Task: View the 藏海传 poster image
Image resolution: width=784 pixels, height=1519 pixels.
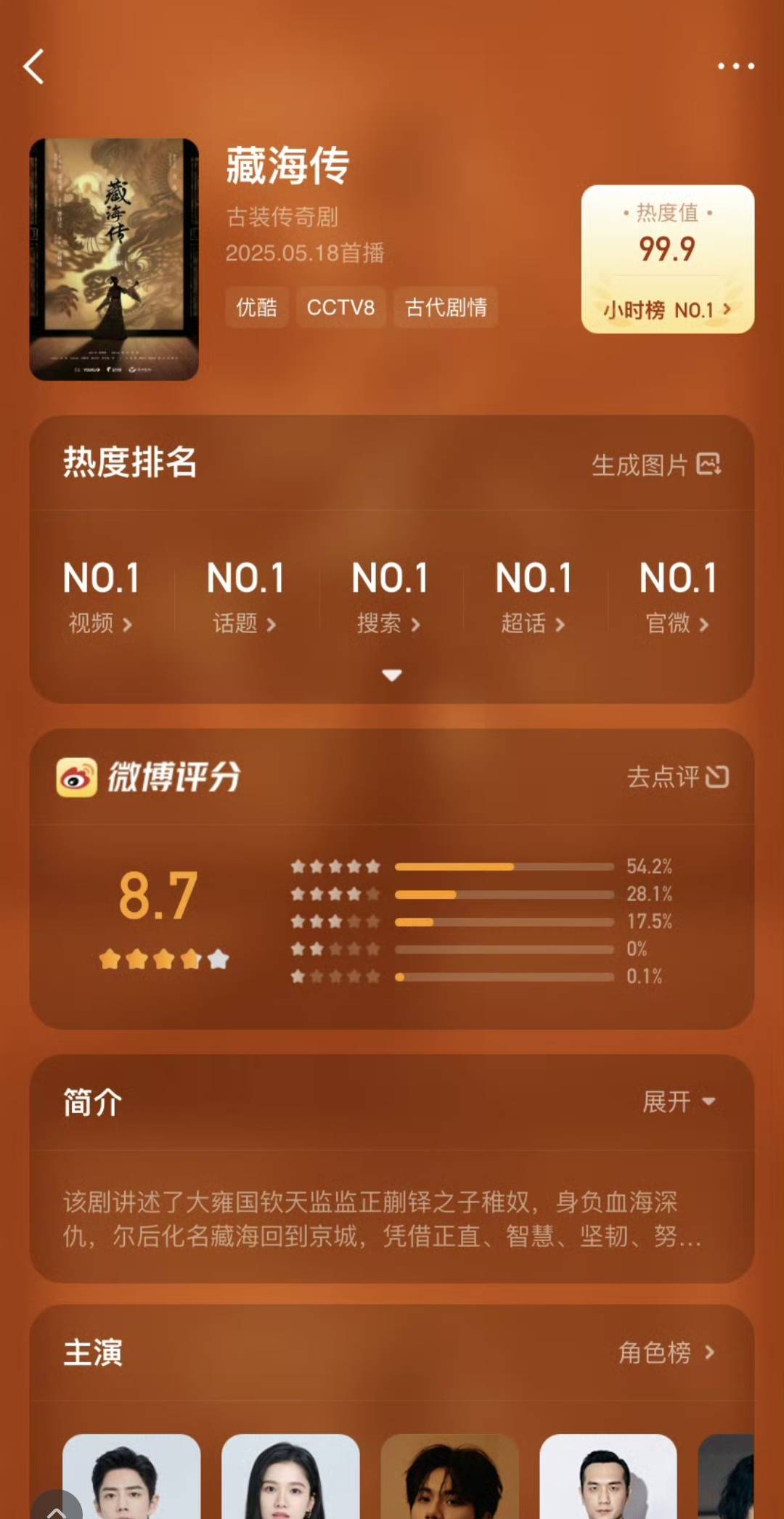Action: point(114,259)
